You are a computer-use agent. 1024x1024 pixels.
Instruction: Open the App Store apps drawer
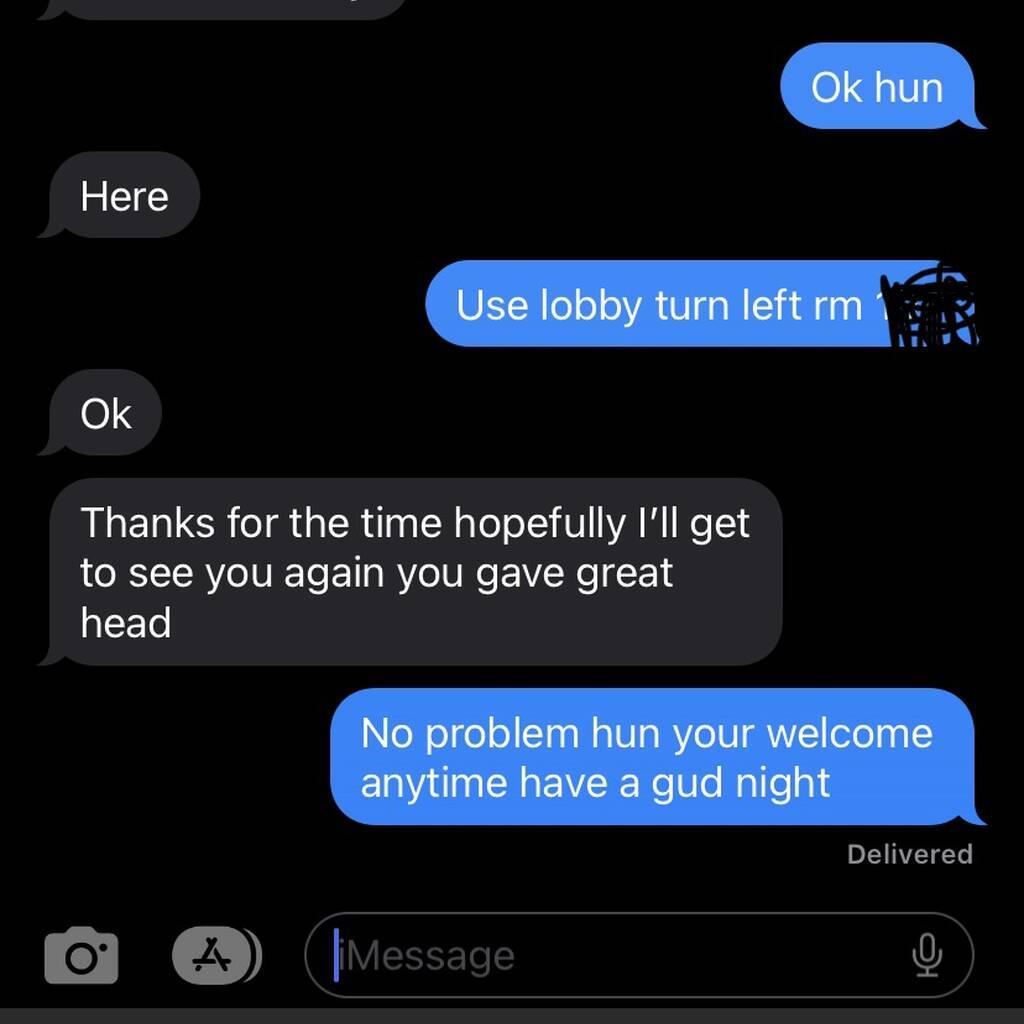pyautogui.click(x=212, y=956)
